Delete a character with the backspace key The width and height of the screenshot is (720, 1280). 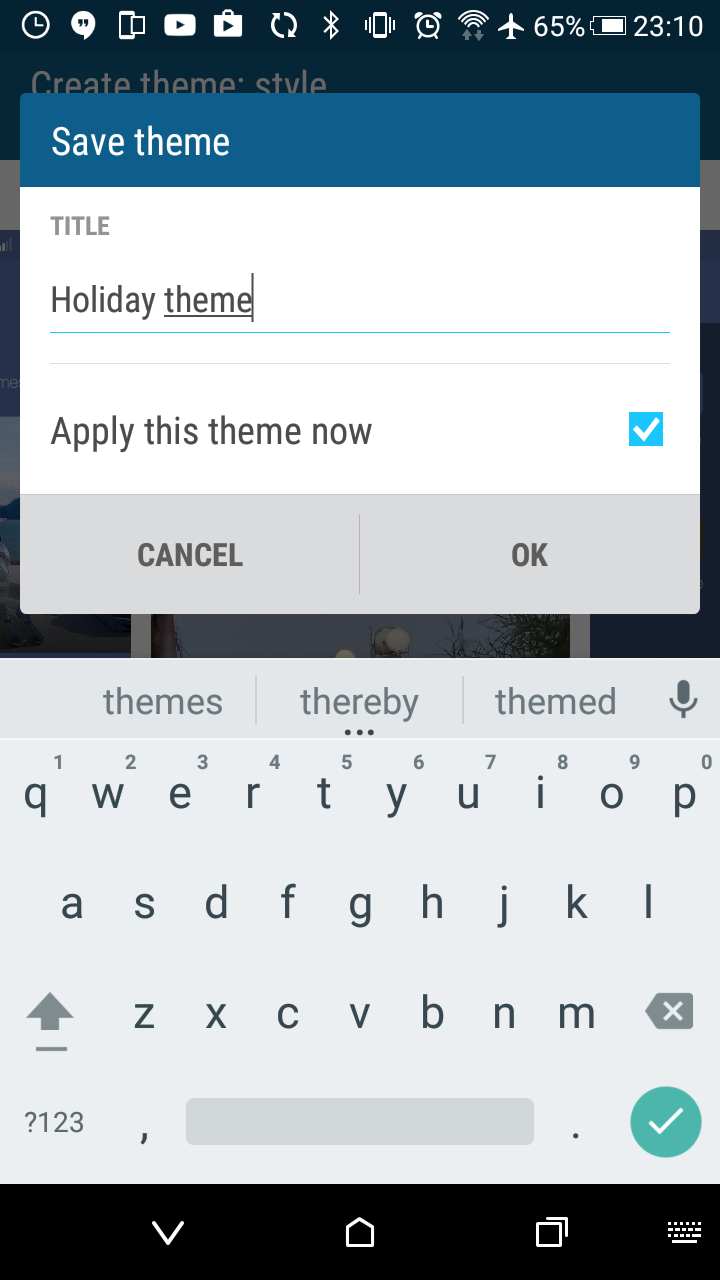click(x=670, y=1012)
